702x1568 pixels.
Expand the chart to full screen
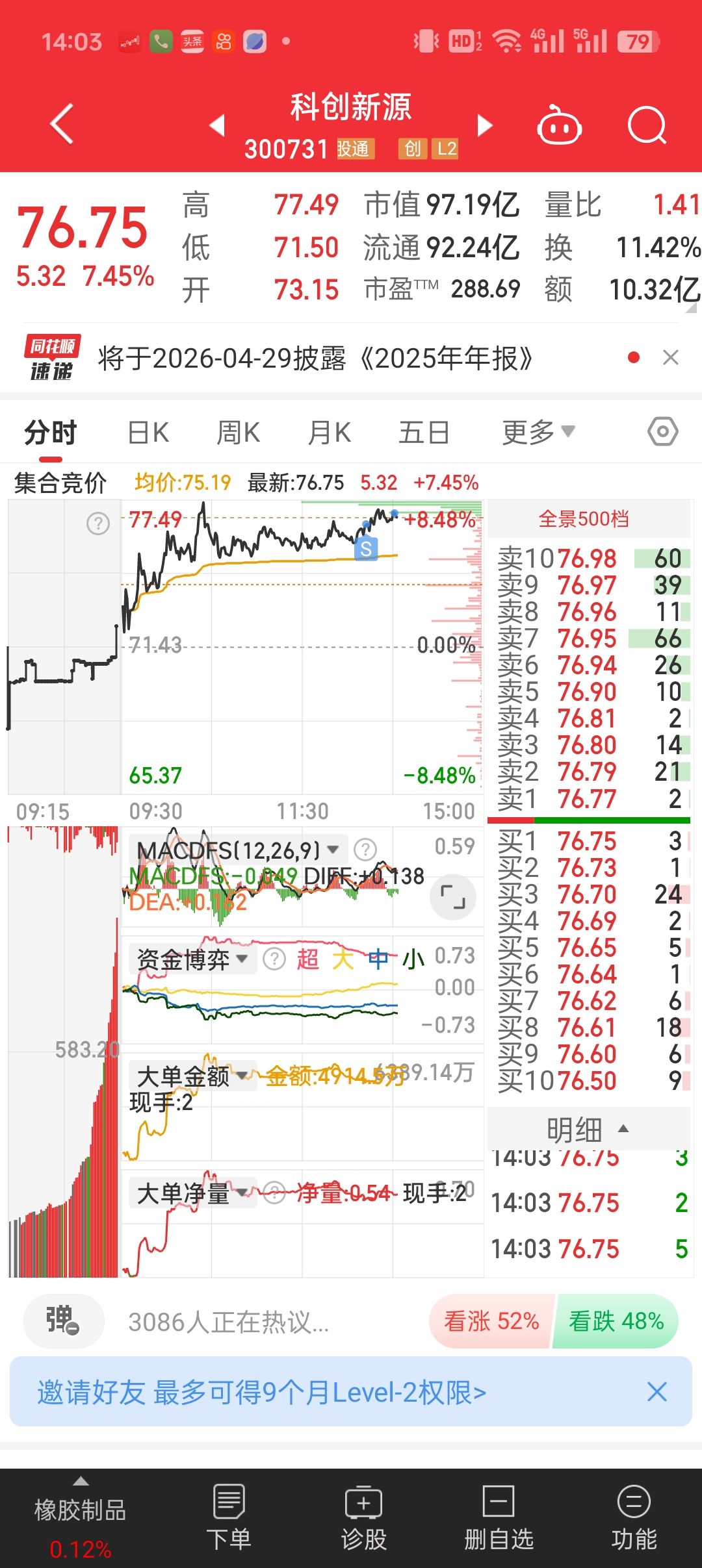(452, 897)
